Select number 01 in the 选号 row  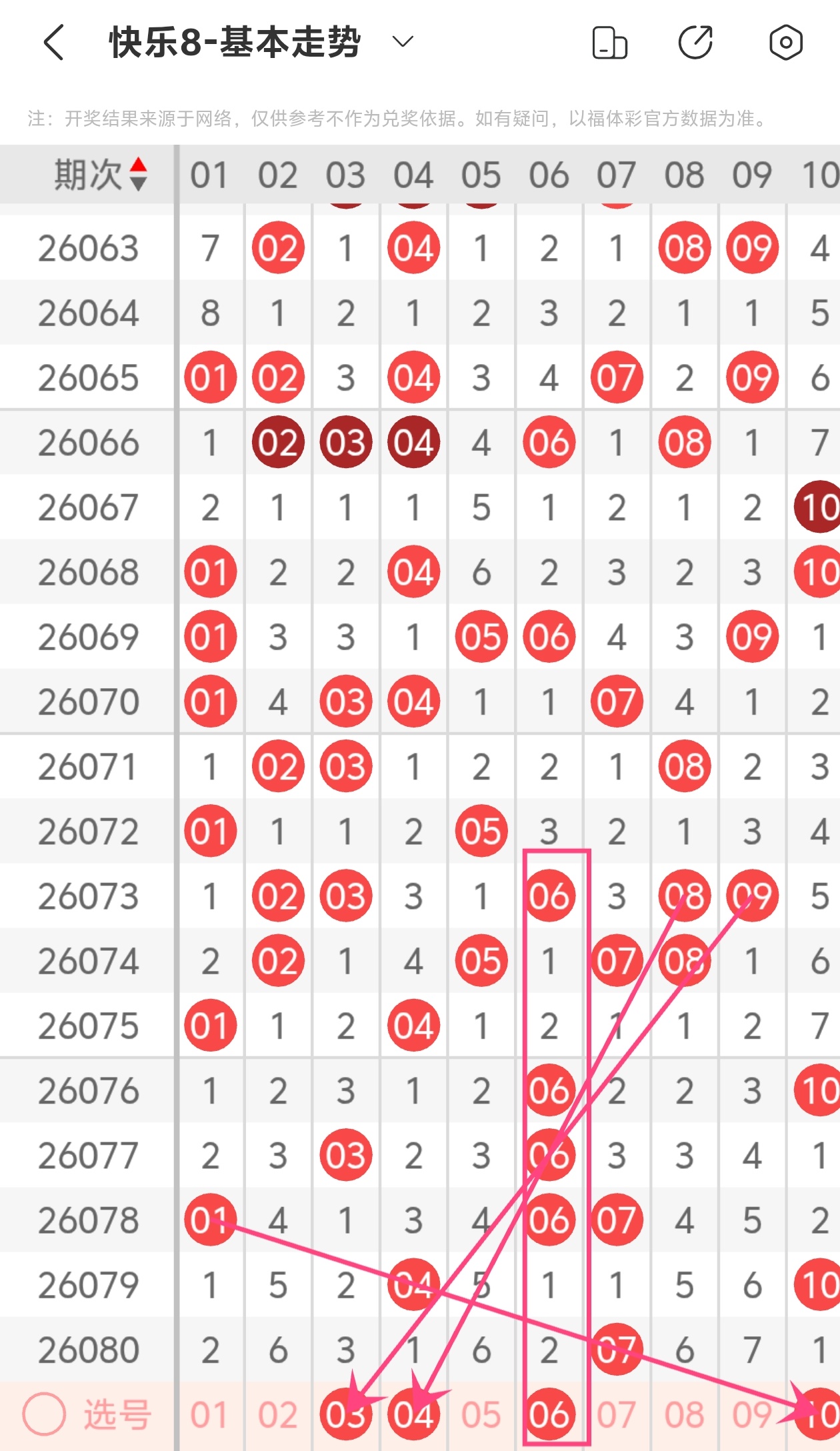click(x=210, y=1415)
